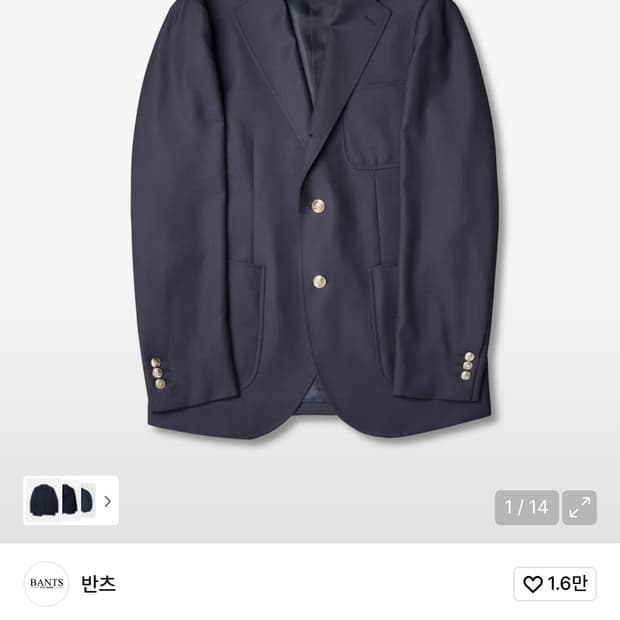This screenshot has width=620, height=620.
Task: Open the navy blazer product photo
Action: coord(315,220)
